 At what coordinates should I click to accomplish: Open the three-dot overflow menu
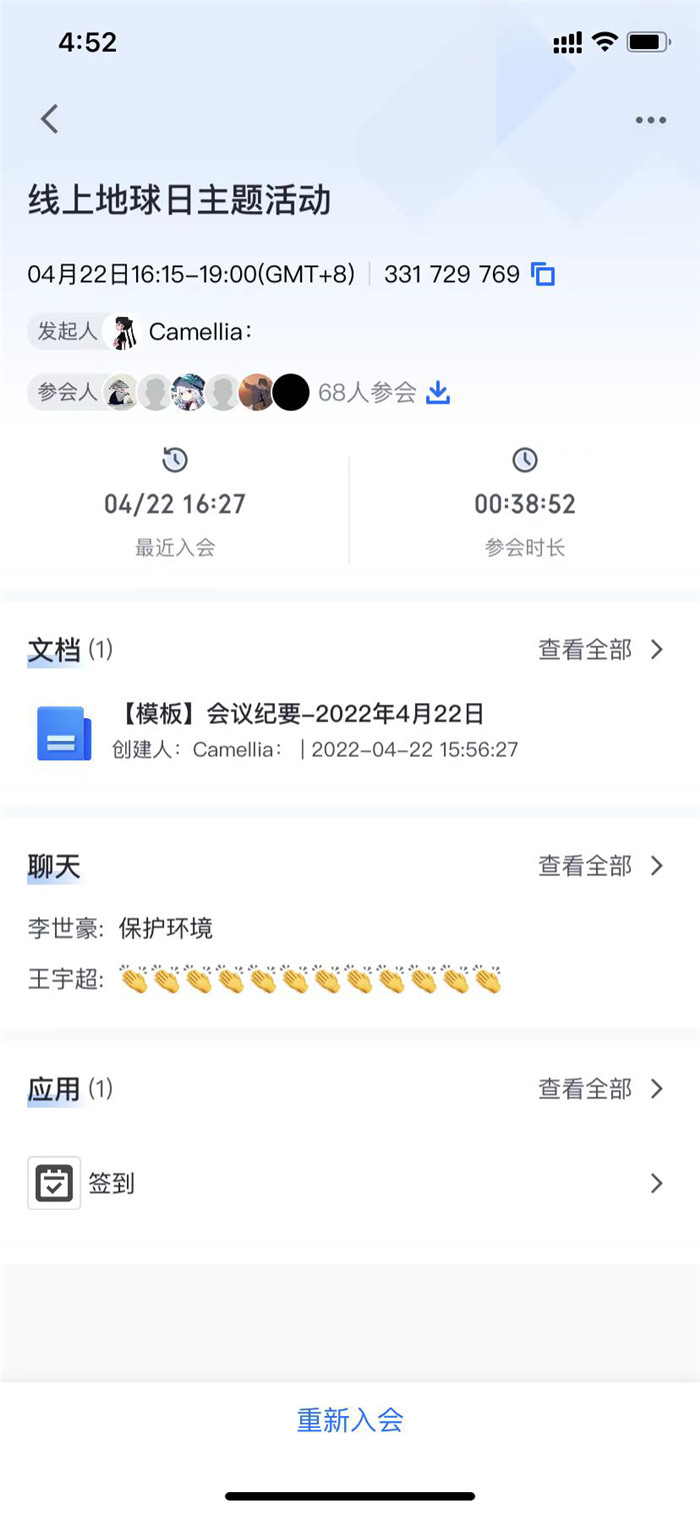650,120
